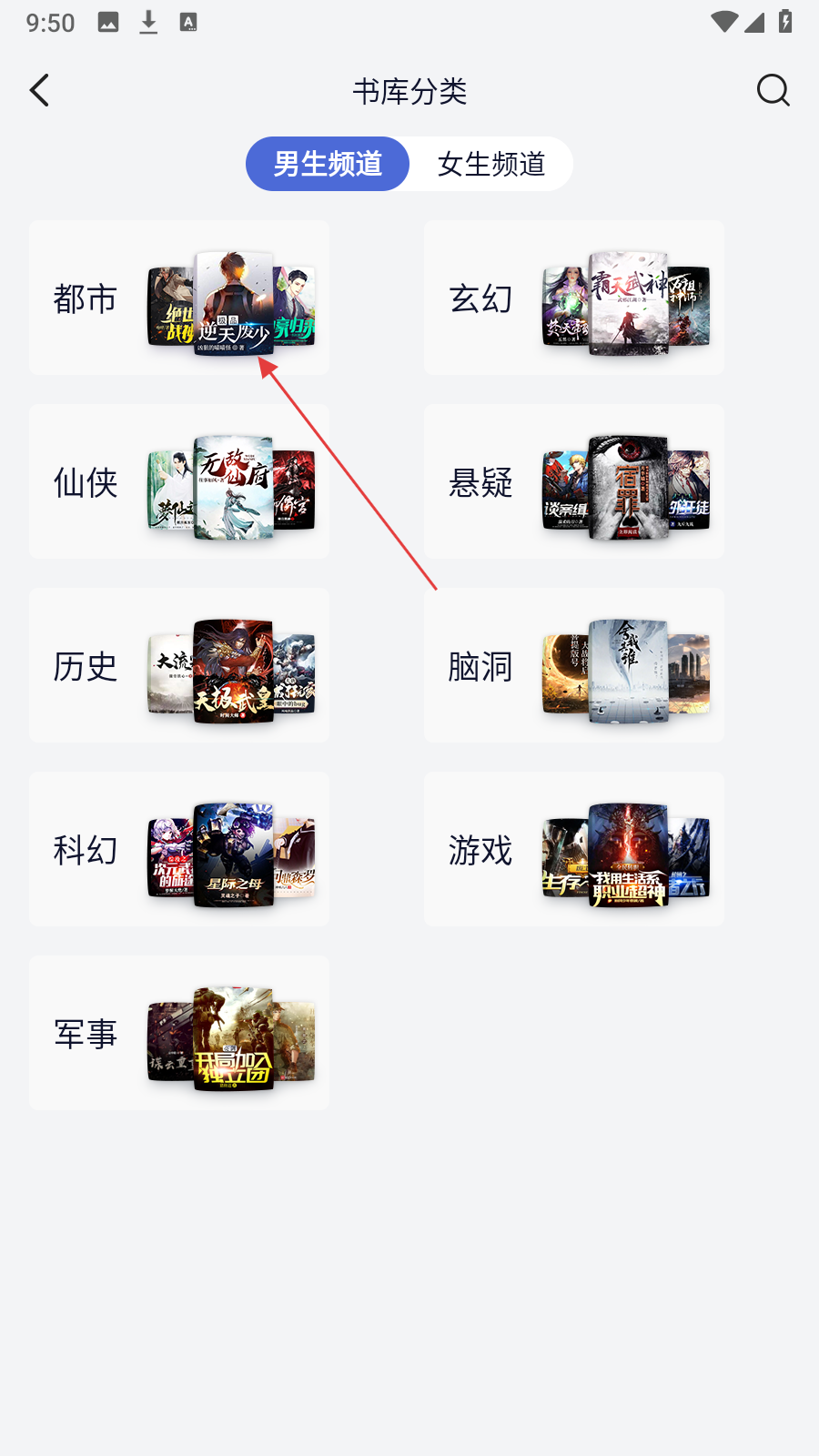Select the 男生频道 tab

pyautogui.click(x=328, y=164)
